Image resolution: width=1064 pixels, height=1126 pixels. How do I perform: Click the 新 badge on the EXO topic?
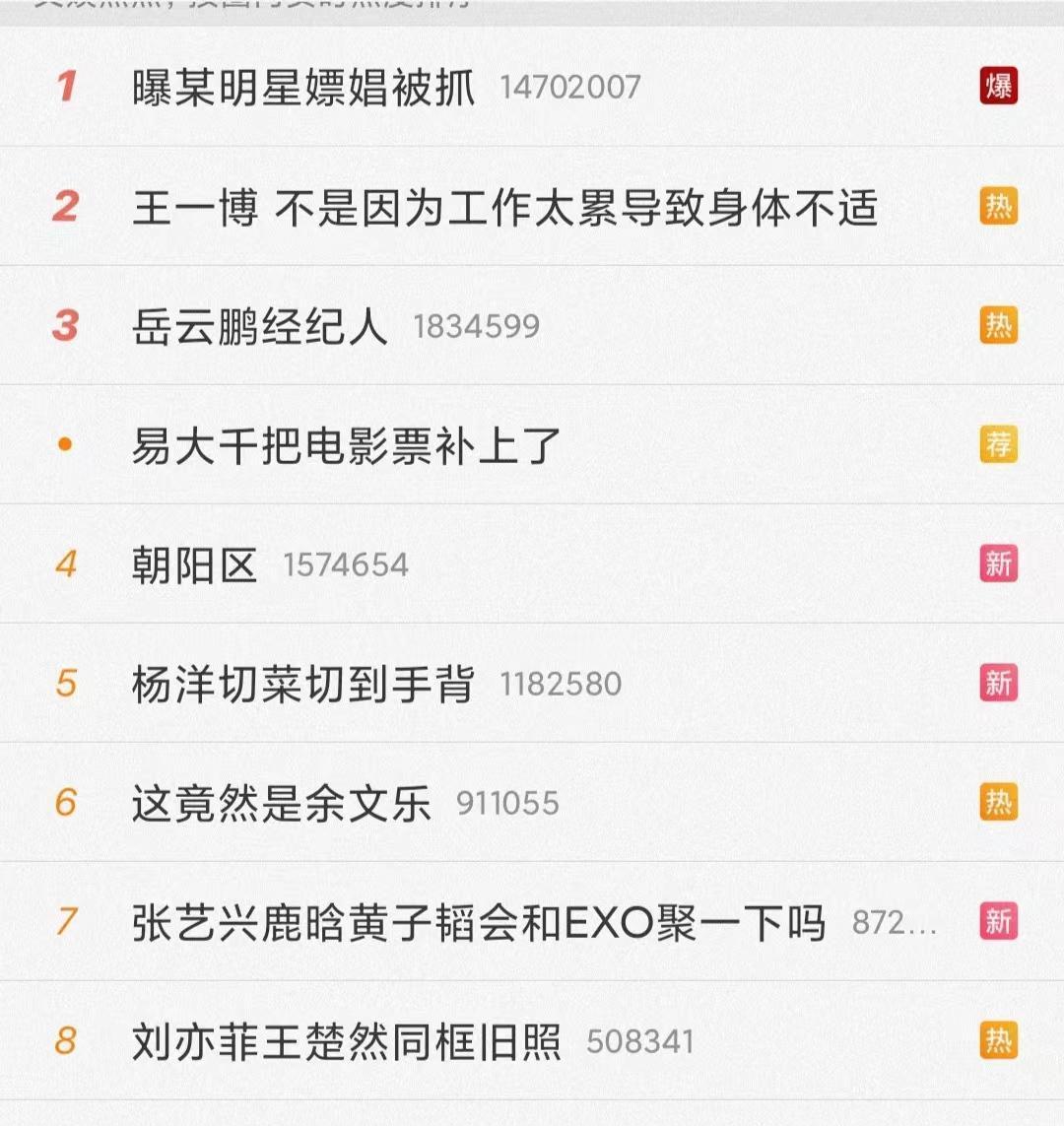point(998,919)
